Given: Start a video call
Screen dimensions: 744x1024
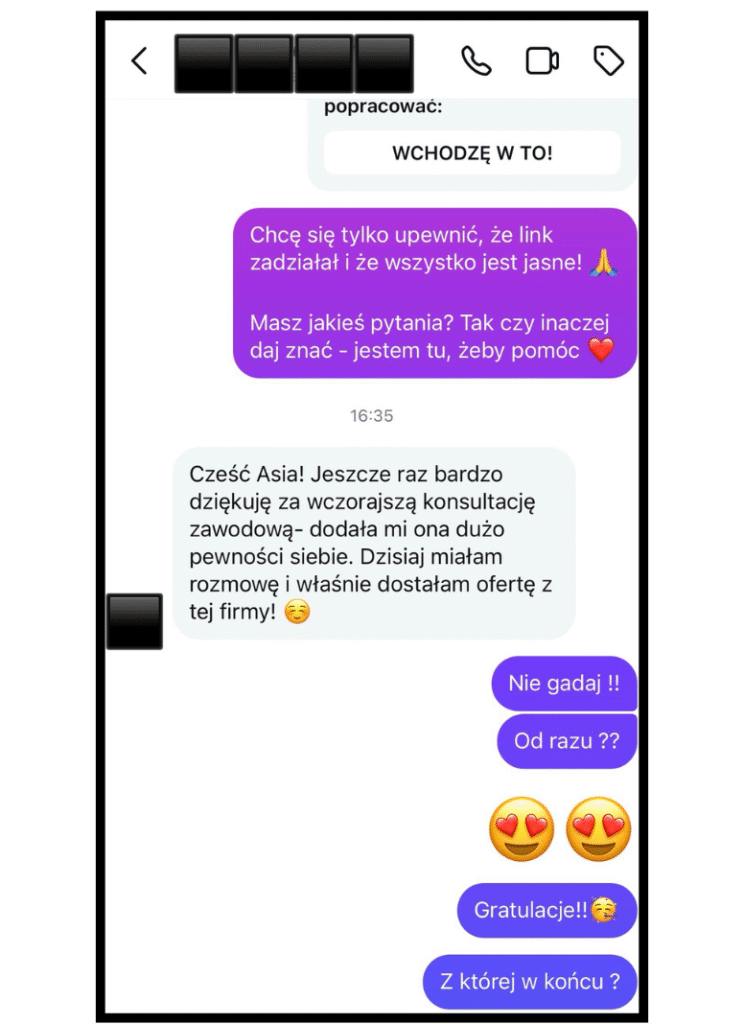Looking at the screenshot, I should pos(542,61).
